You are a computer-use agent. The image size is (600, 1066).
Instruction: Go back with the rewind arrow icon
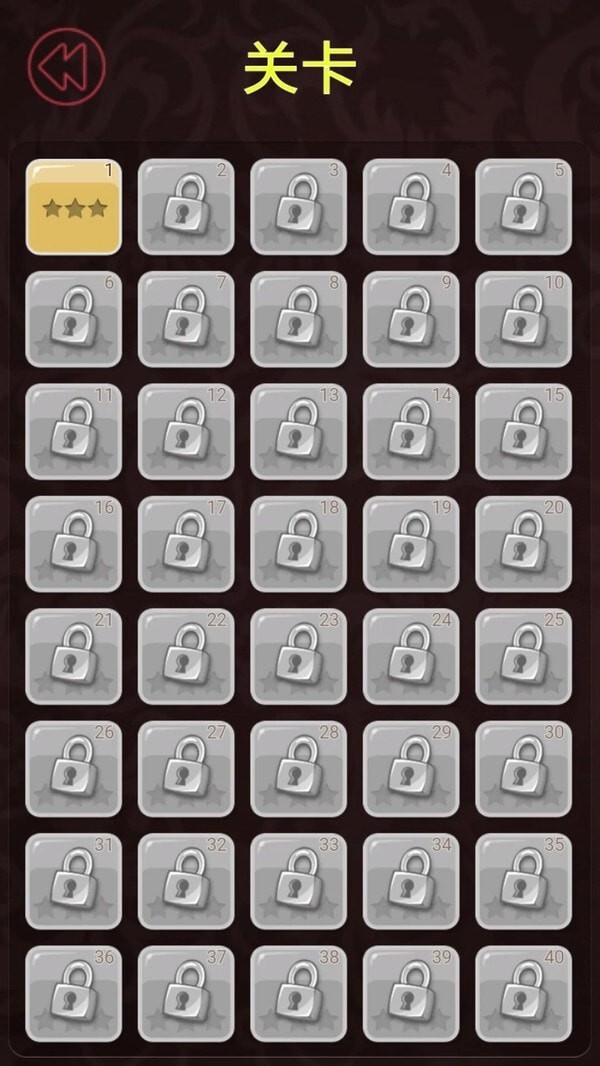66,67
